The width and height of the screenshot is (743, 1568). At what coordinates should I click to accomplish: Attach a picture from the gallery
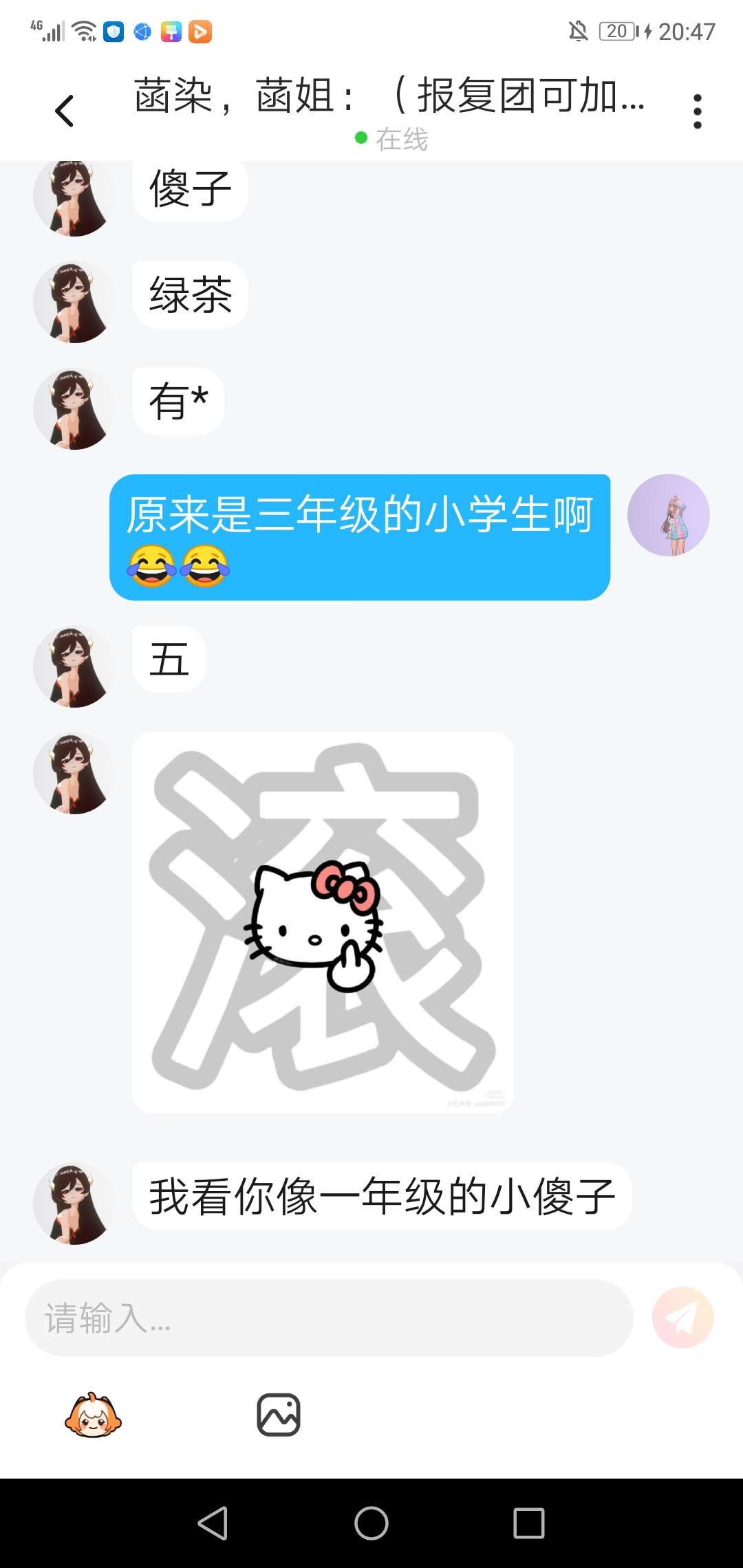click(x=279, y=1415)
